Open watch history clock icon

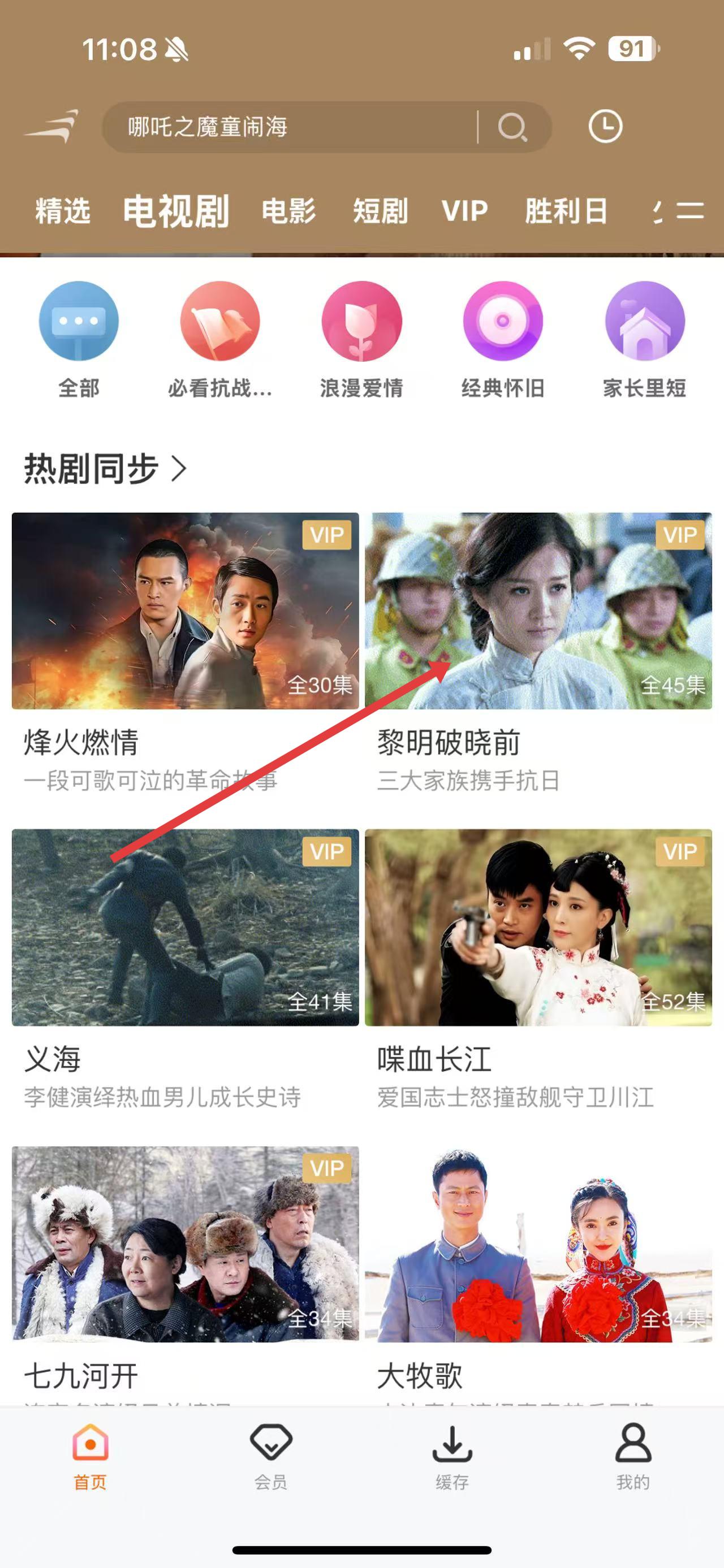coord(605,127)
